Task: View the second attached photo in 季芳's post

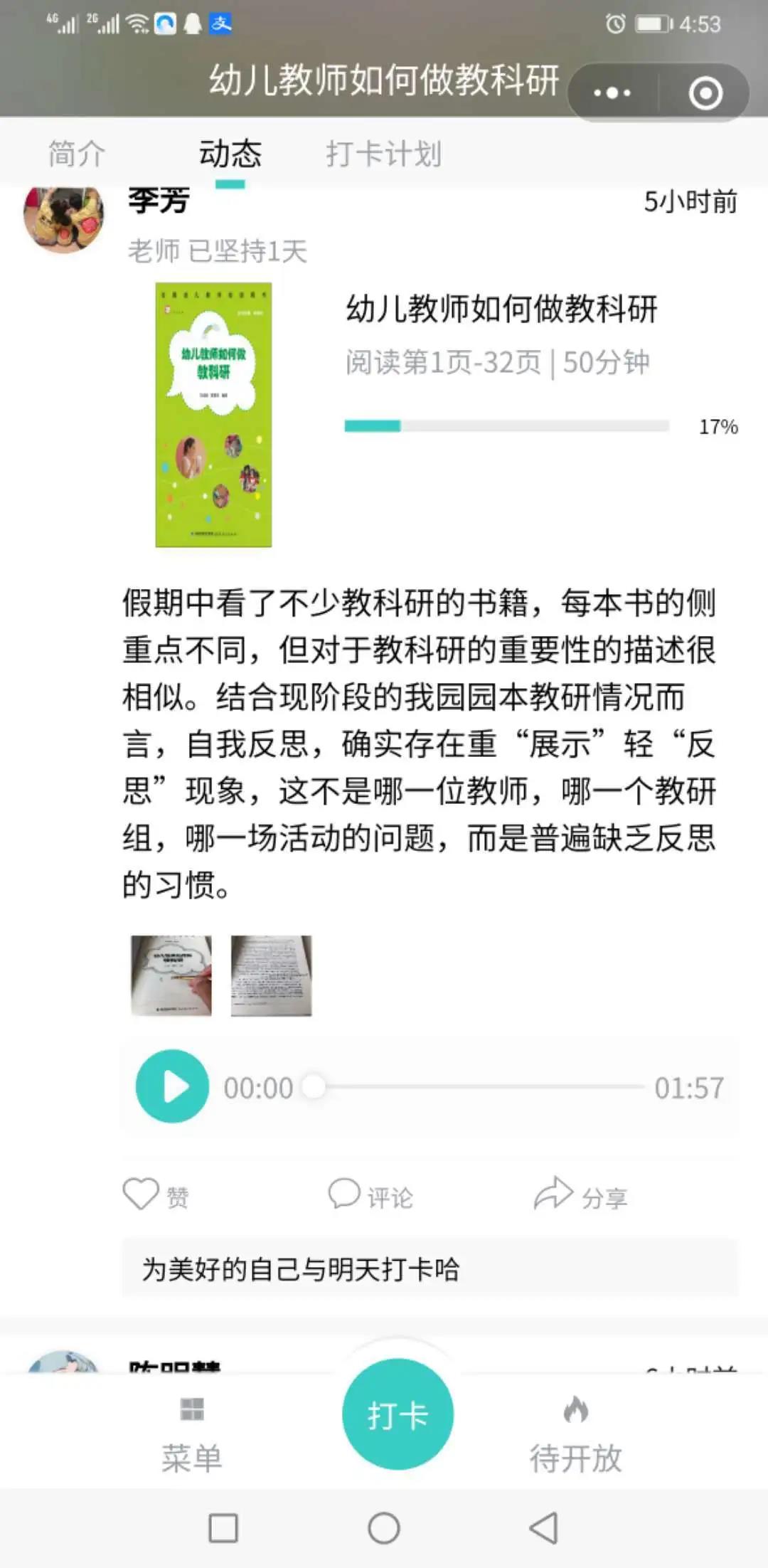Action: coord(271,975)
